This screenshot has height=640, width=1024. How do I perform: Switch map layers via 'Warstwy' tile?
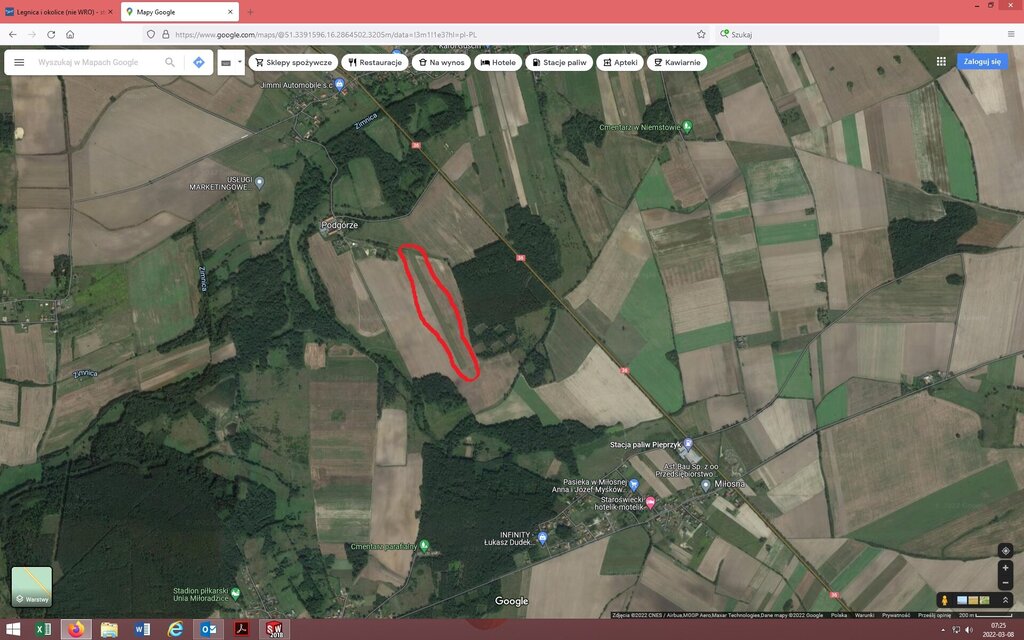pyautogui.click(x=32, y=586)
